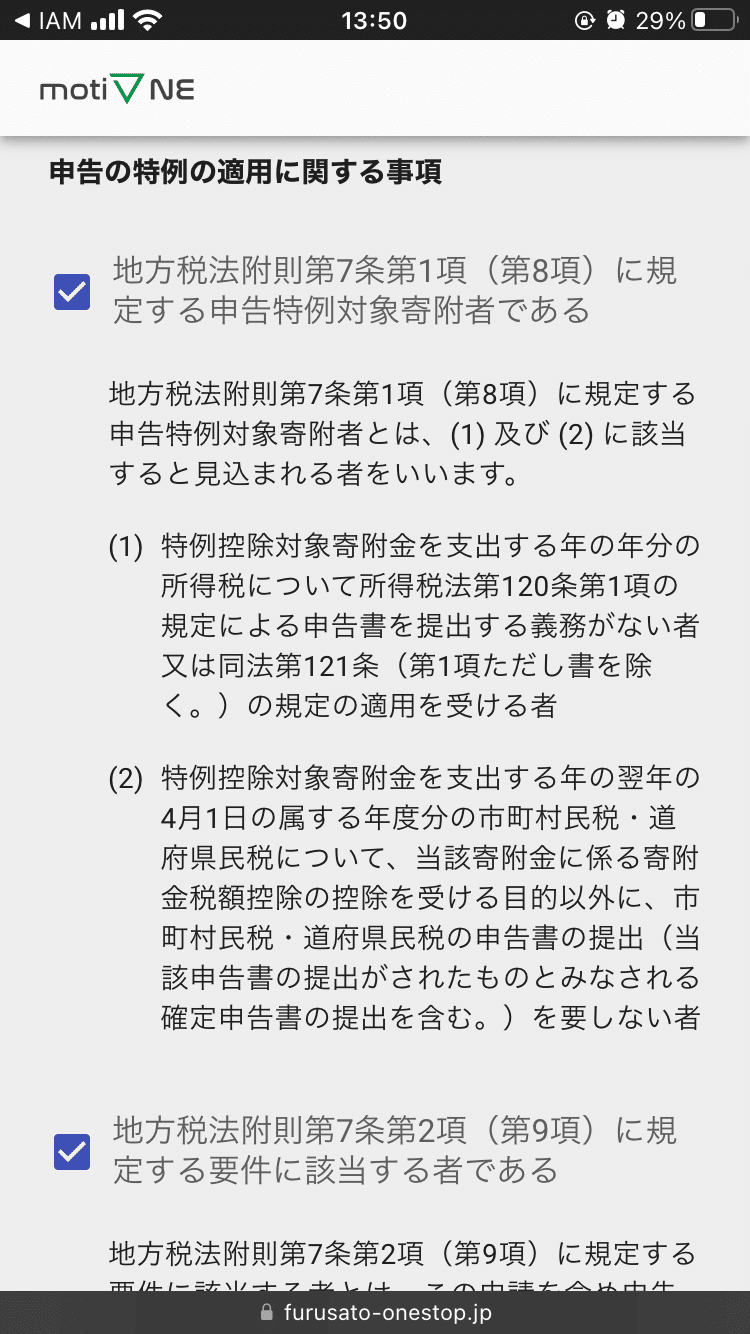Screen dimensions: 750x1334
Task: Return to the previous app via IAM
Action: (x=48, y=20)
